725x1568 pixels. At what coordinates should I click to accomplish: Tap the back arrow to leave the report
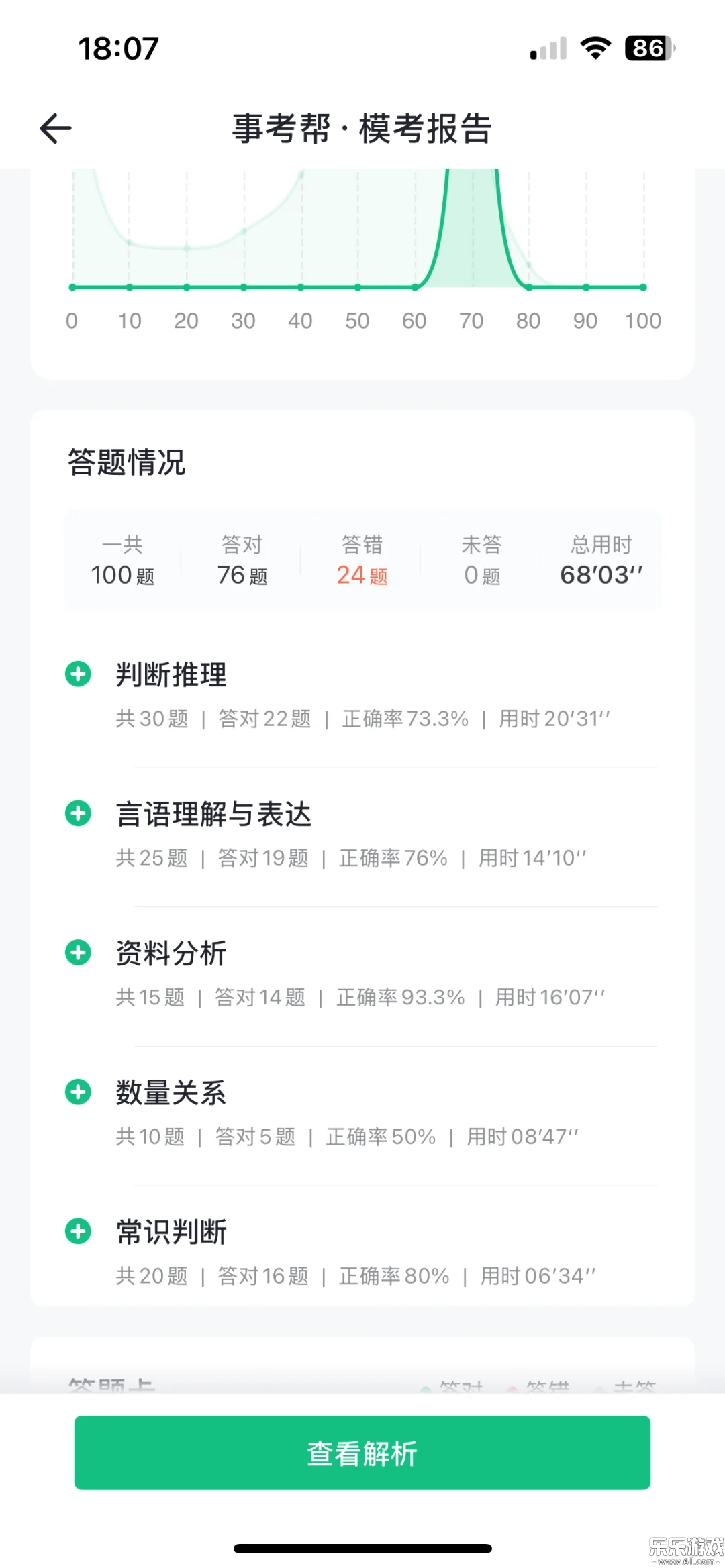point(56,127)
